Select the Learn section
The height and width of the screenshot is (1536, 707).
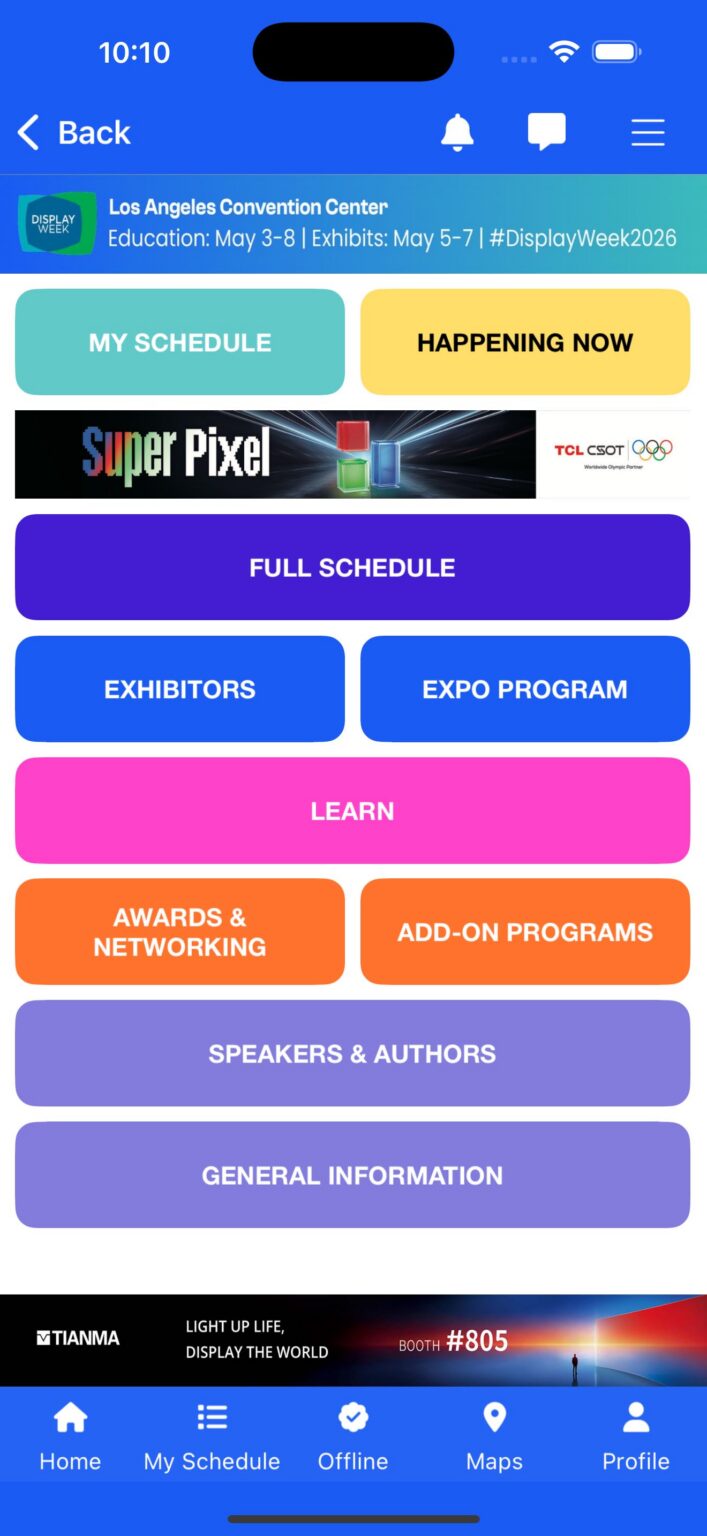click(x=352, y=810)
